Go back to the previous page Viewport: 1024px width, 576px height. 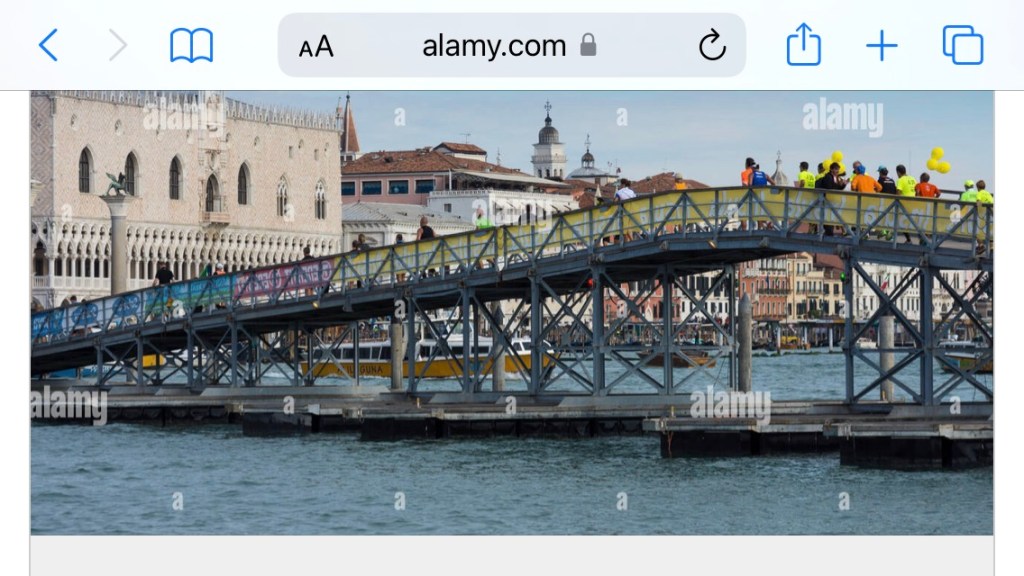point(48,45)
